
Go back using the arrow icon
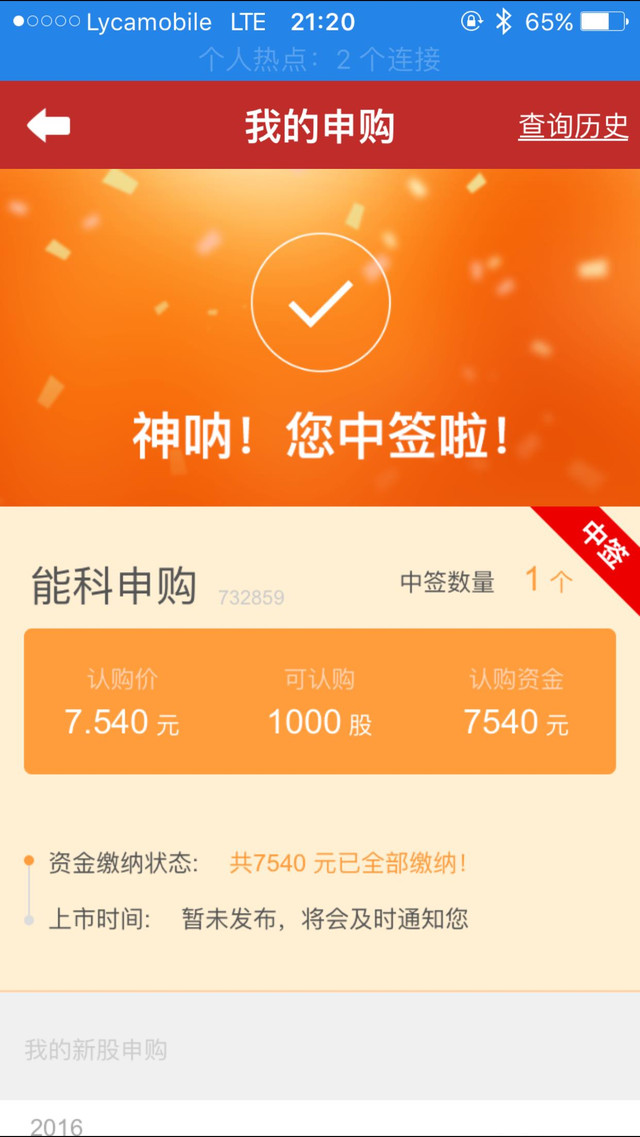pos(48,126)
